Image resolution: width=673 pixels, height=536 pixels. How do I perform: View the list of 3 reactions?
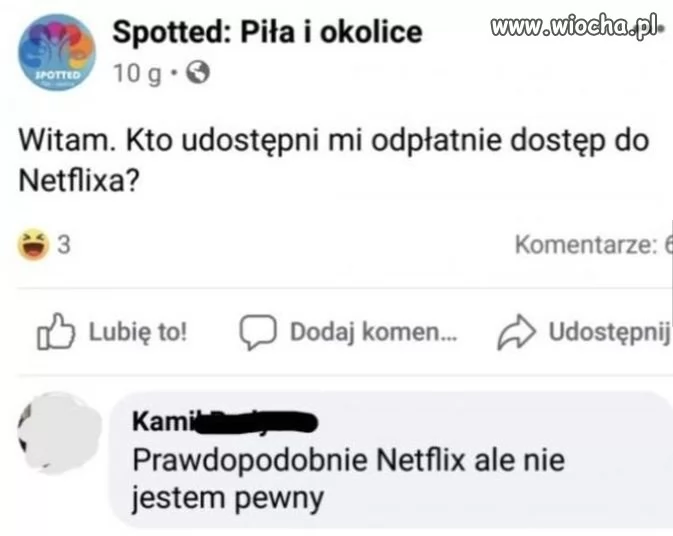click(x=44, y=244)
